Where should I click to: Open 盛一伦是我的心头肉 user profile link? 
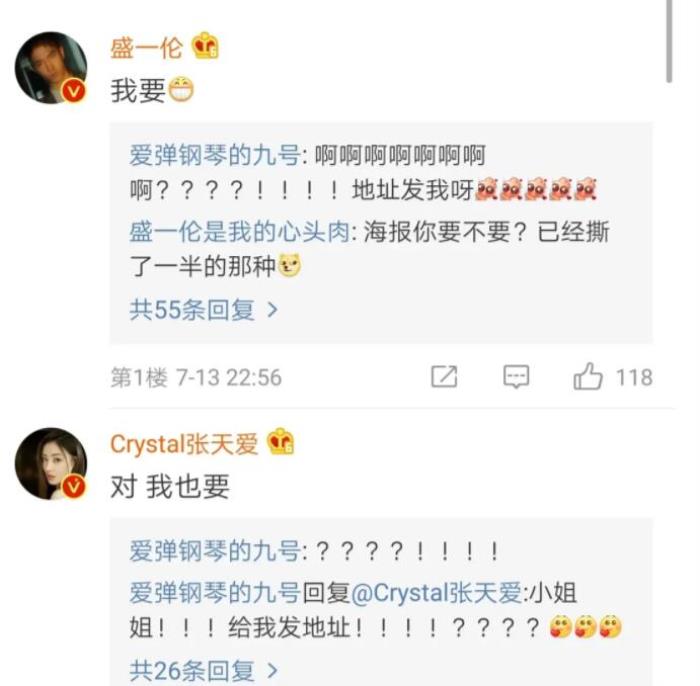point(240,232)
